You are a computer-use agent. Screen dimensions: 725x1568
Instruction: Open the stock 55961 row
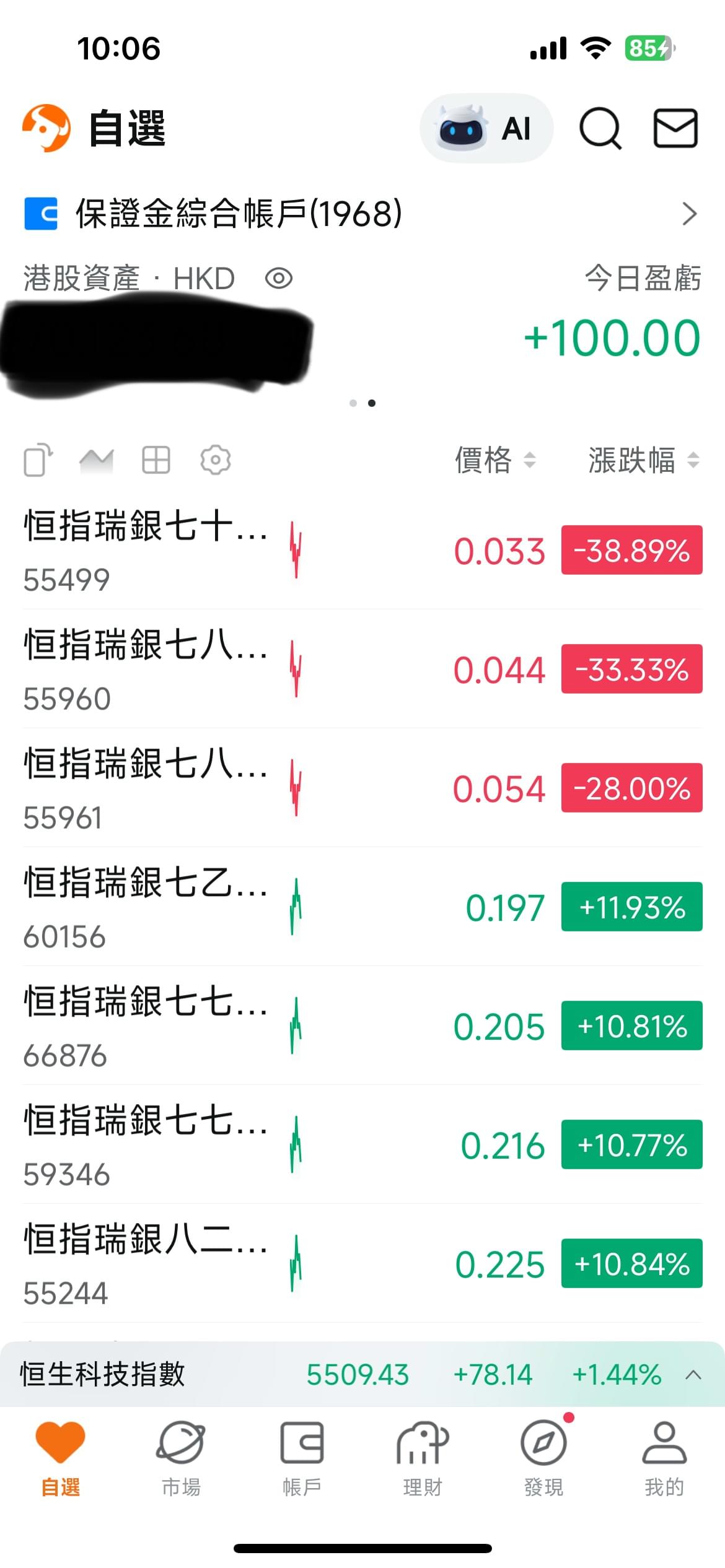[x=362, y=788]
